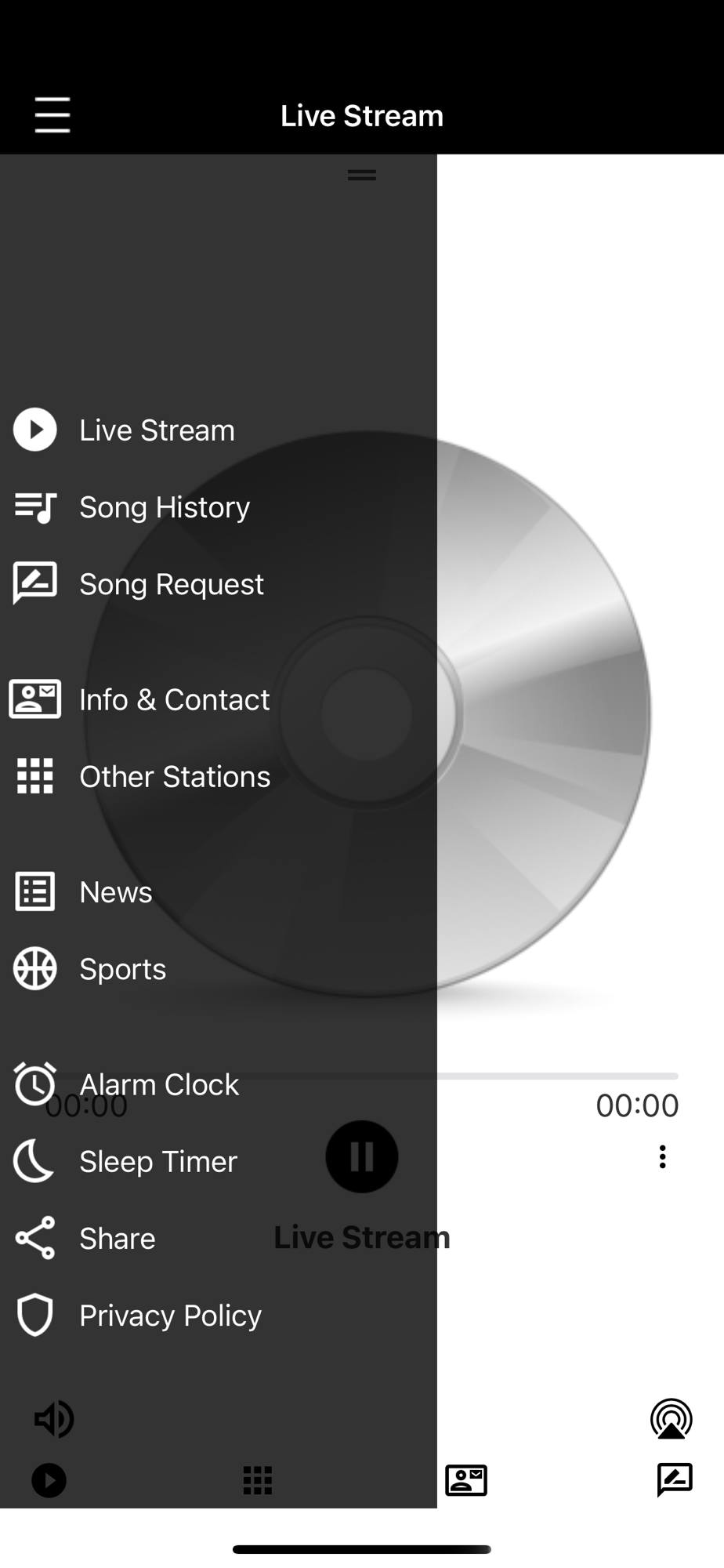724x1568 pixels.
Task: Switch to the song request bottom tab
Action: [675, 1479]
